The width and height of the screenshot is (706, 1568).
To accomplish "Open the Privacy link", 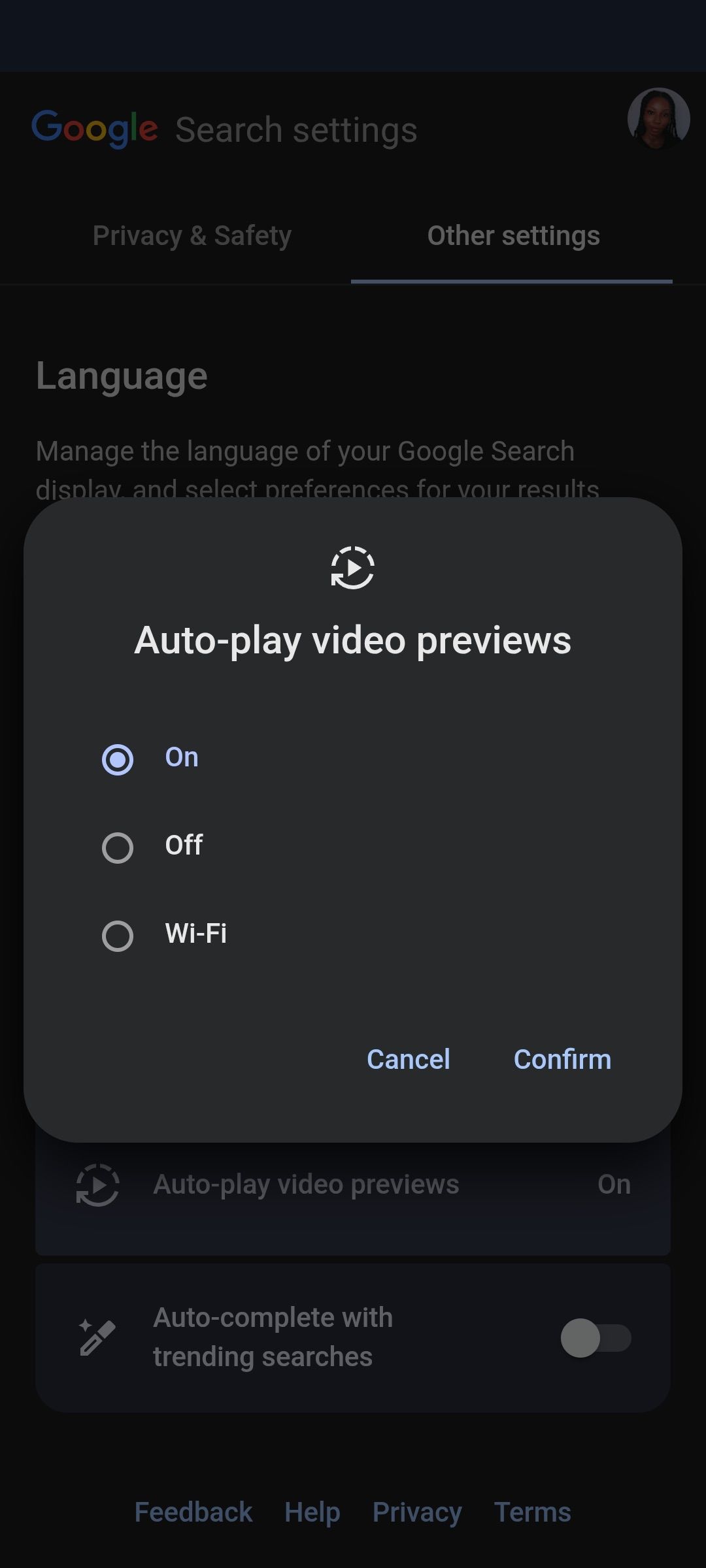I will tap(416, 1511).
